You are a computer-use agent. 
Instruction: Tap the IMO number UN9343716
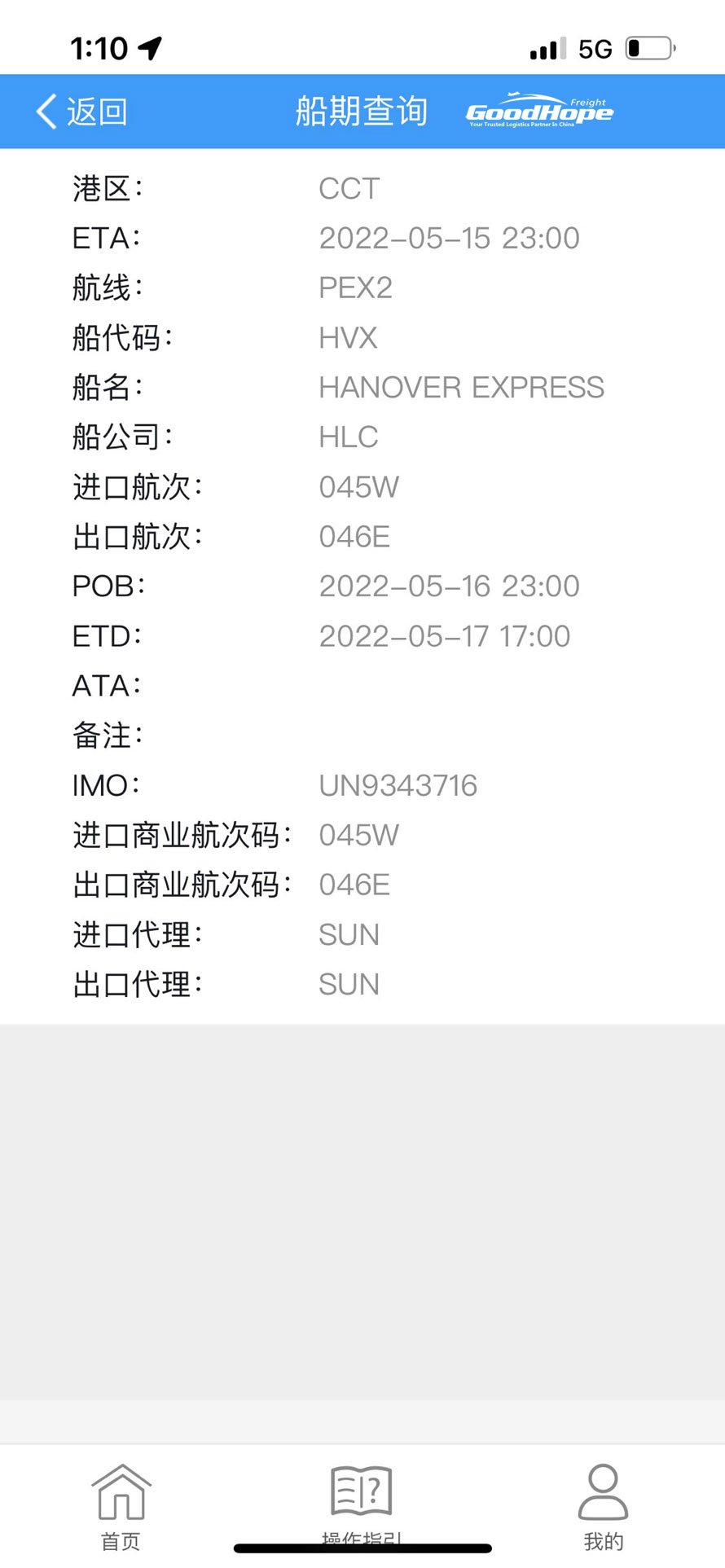point(398,784)
